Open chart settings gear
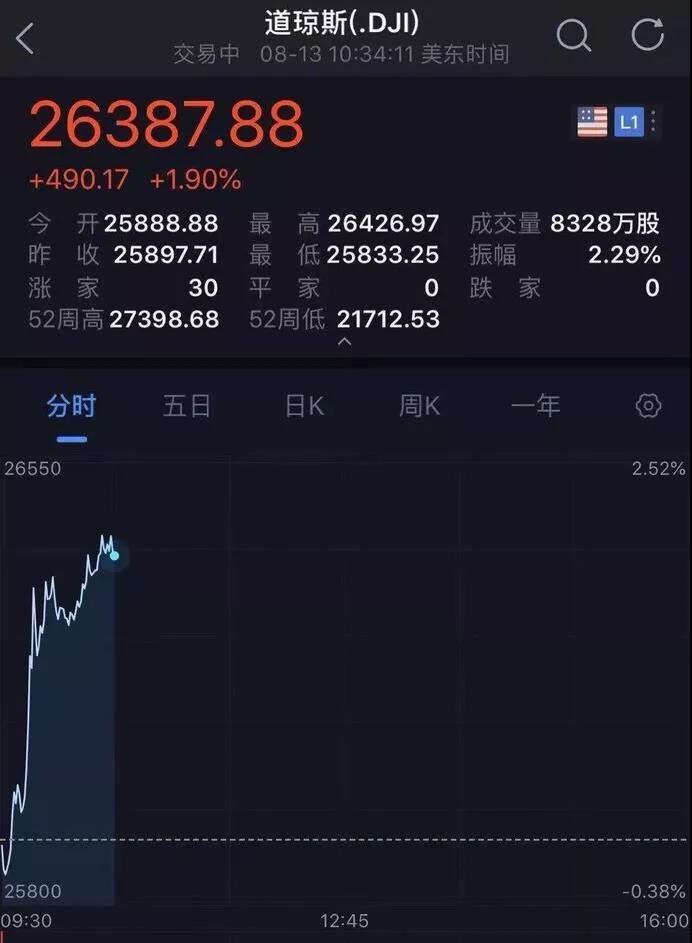This screenshot has width=692, height=943. click(649, 406)
